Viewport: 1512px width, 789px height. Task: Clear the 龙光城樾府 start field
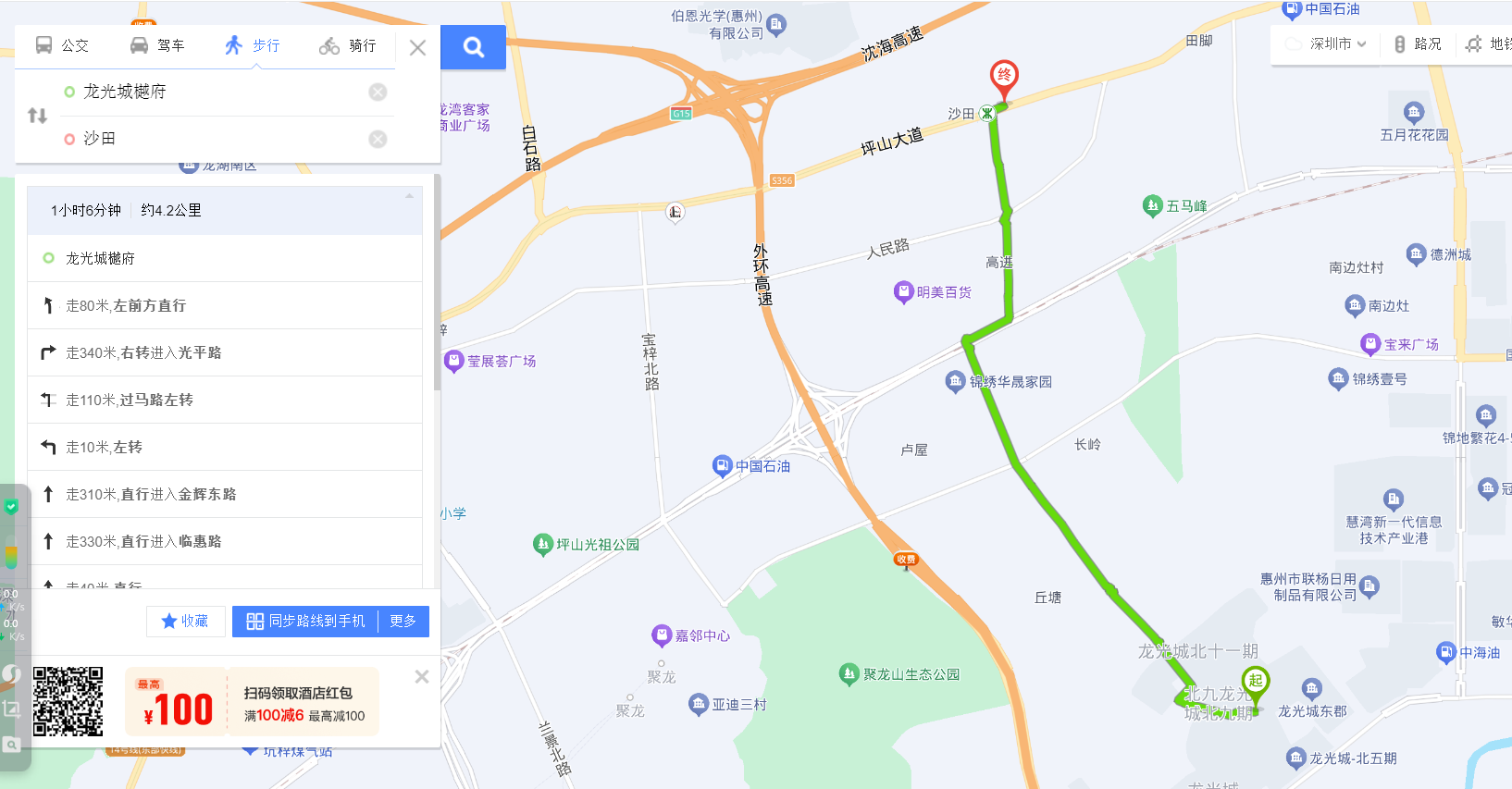(x=378, y=92)
